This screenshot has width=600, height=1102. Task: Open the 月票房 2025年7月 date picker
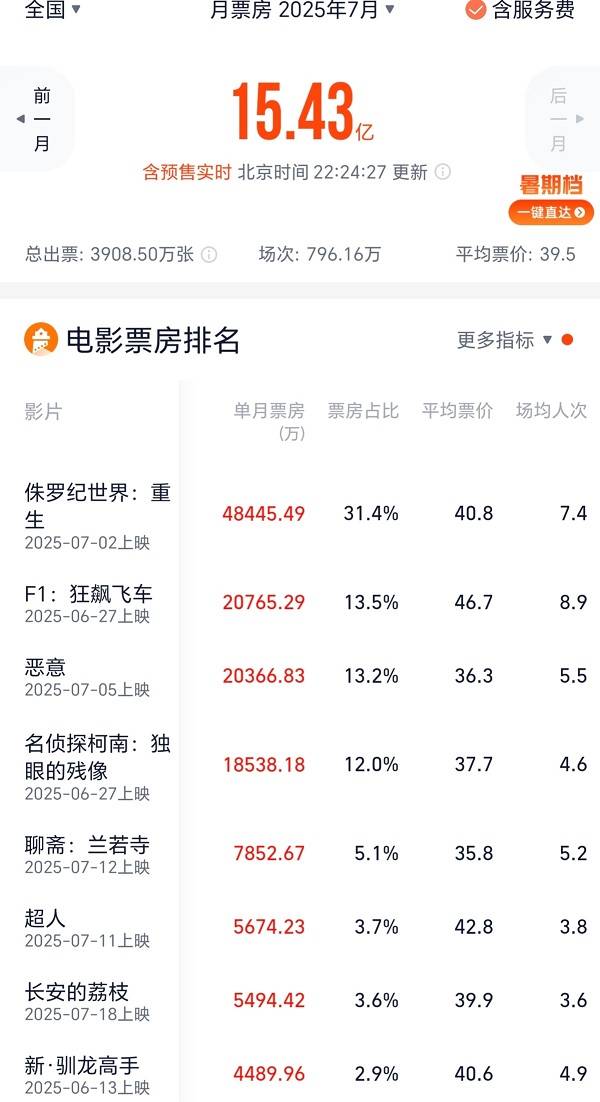tap(302, 10)
